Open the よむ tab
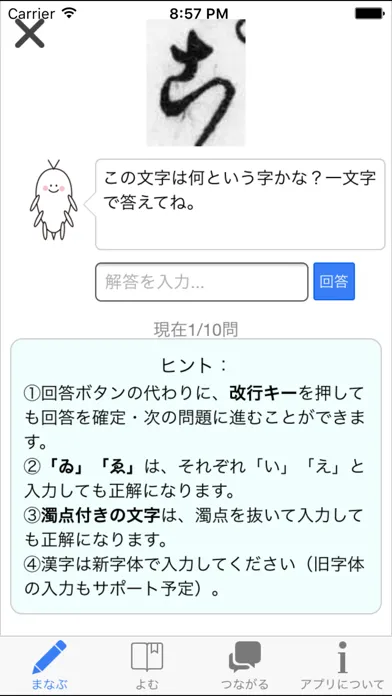The height and width of the screenshot is (696, 392). 147,665
